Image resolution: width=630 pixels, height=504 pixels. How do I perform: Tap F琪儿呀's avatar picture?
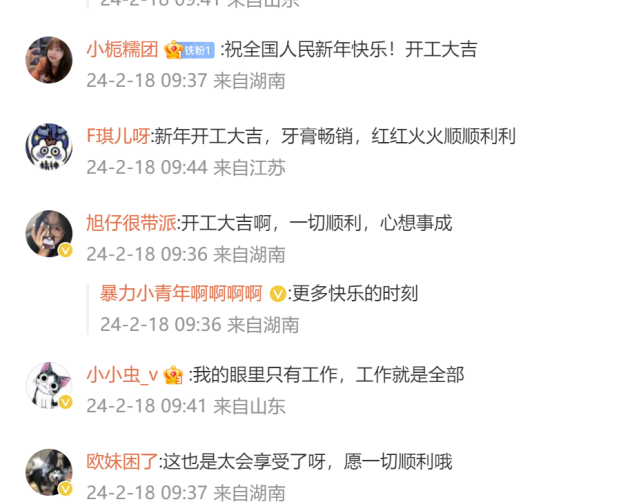tap(48, 147)
